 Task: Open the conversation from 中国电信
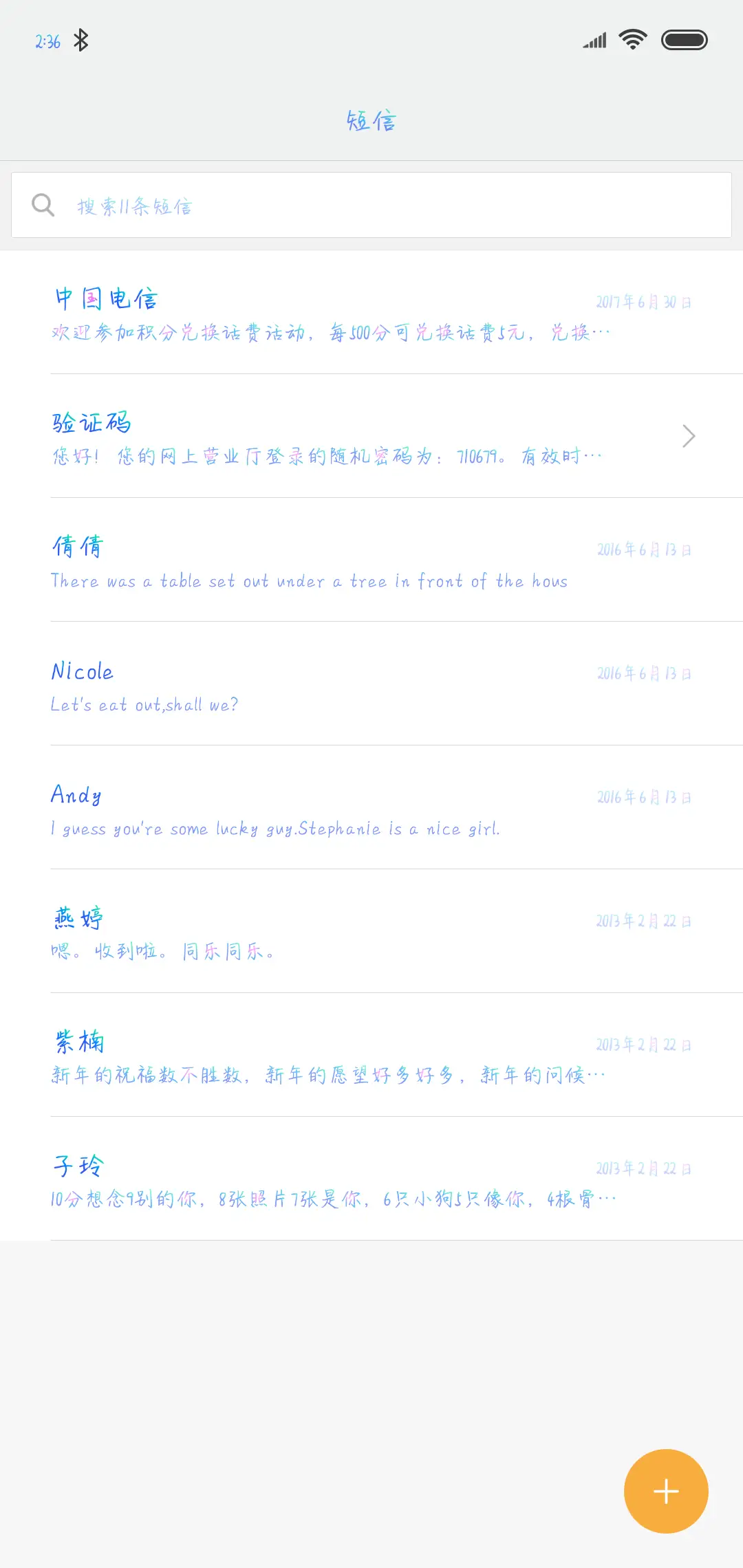click(x=275, y=313)
